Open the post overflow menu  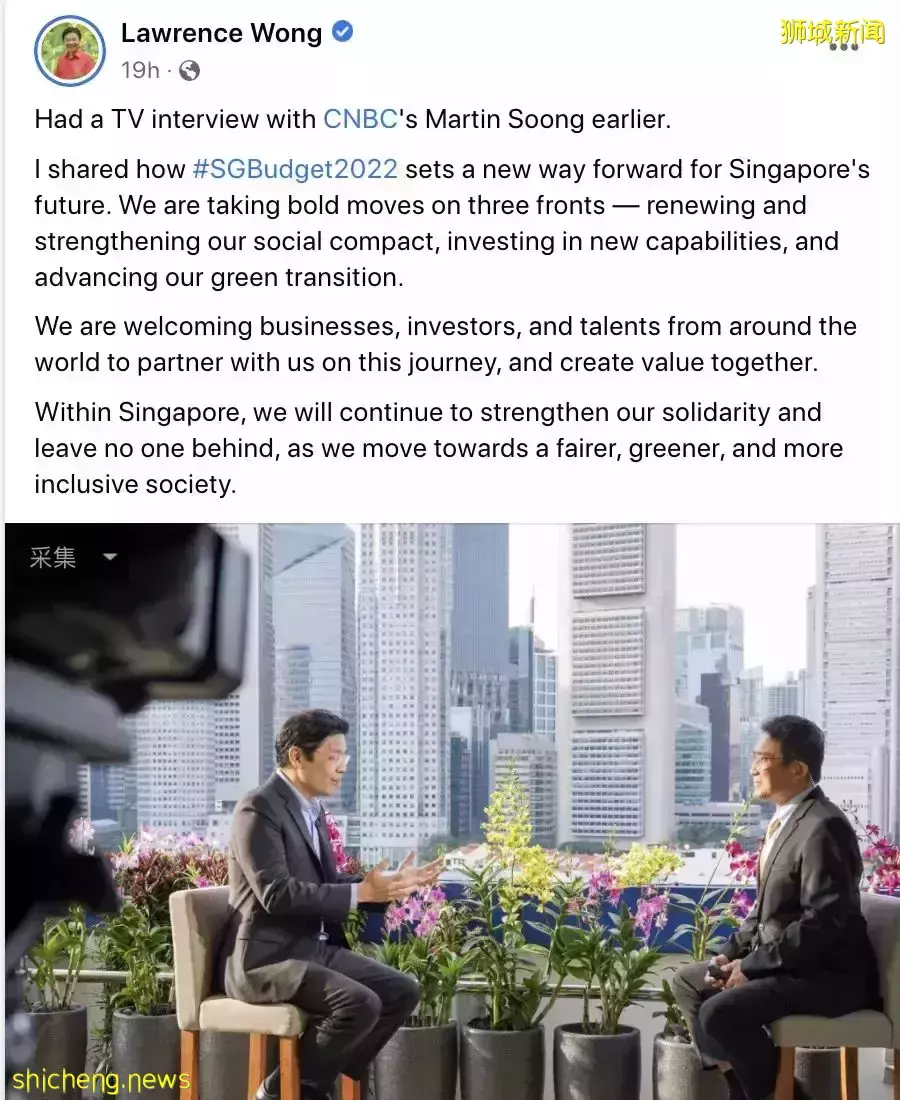843,47
